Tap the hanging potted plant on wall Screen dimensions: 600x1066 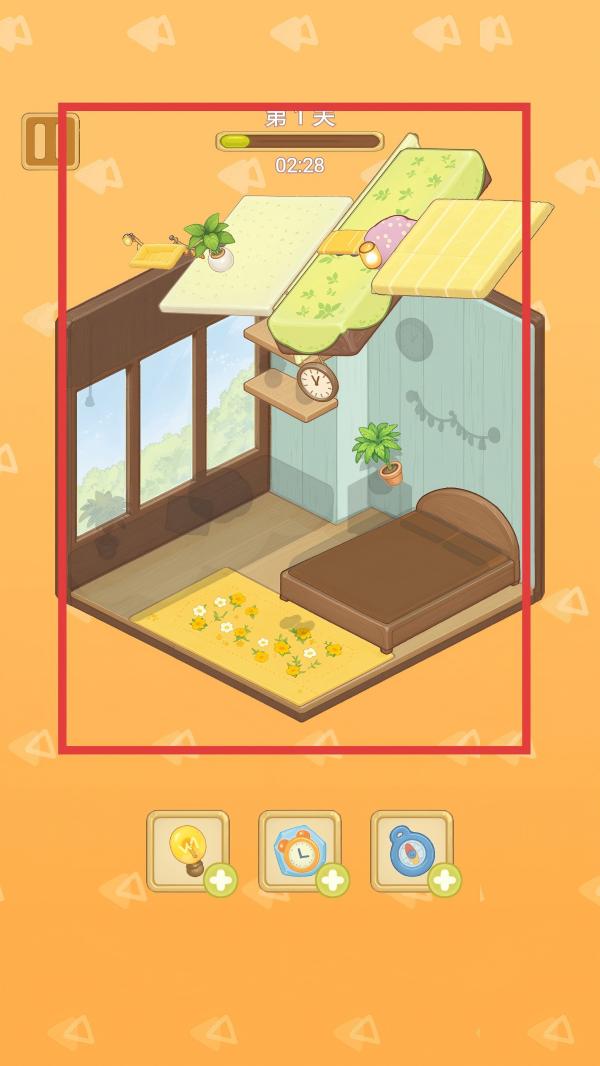(378, 453)
